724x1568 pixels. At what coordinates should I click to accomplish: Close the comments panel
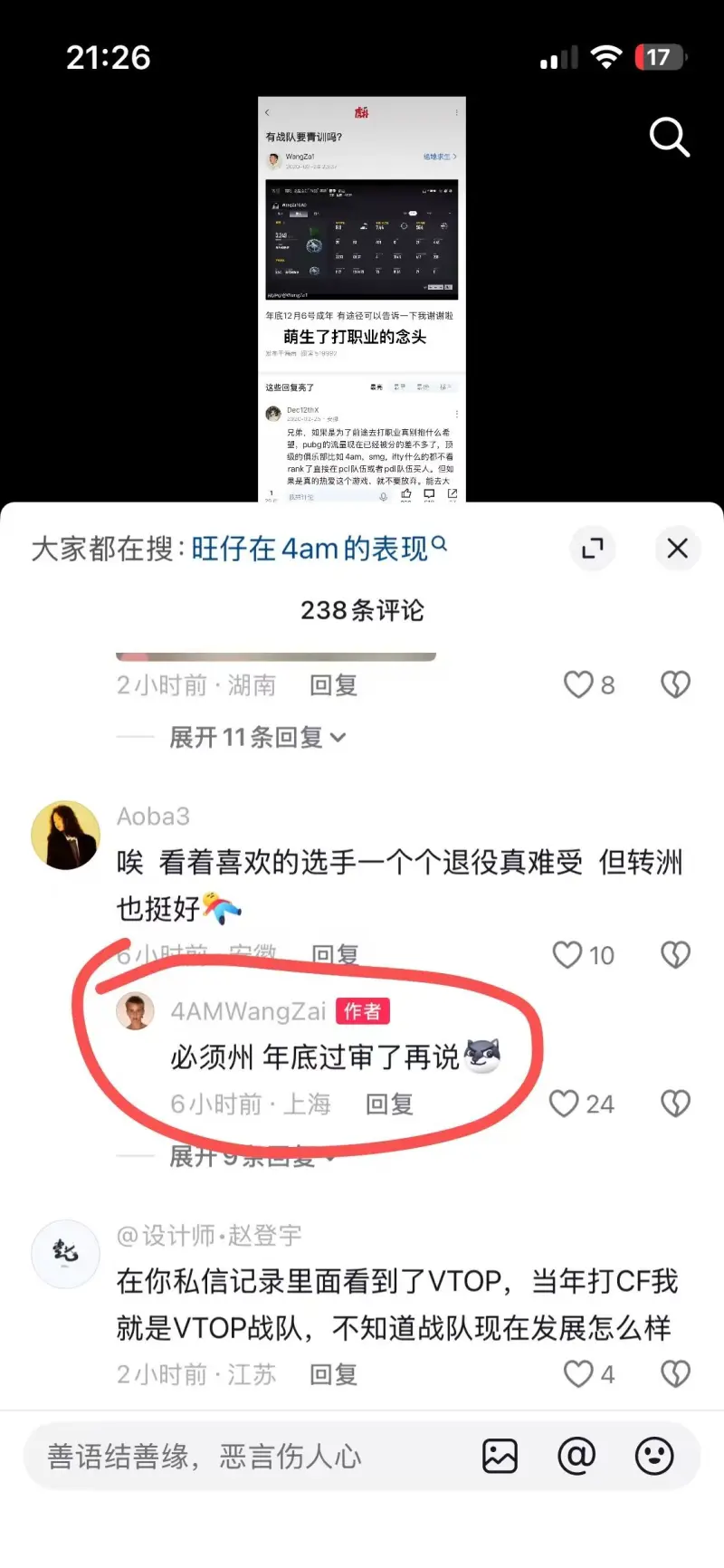click(677, 549)
